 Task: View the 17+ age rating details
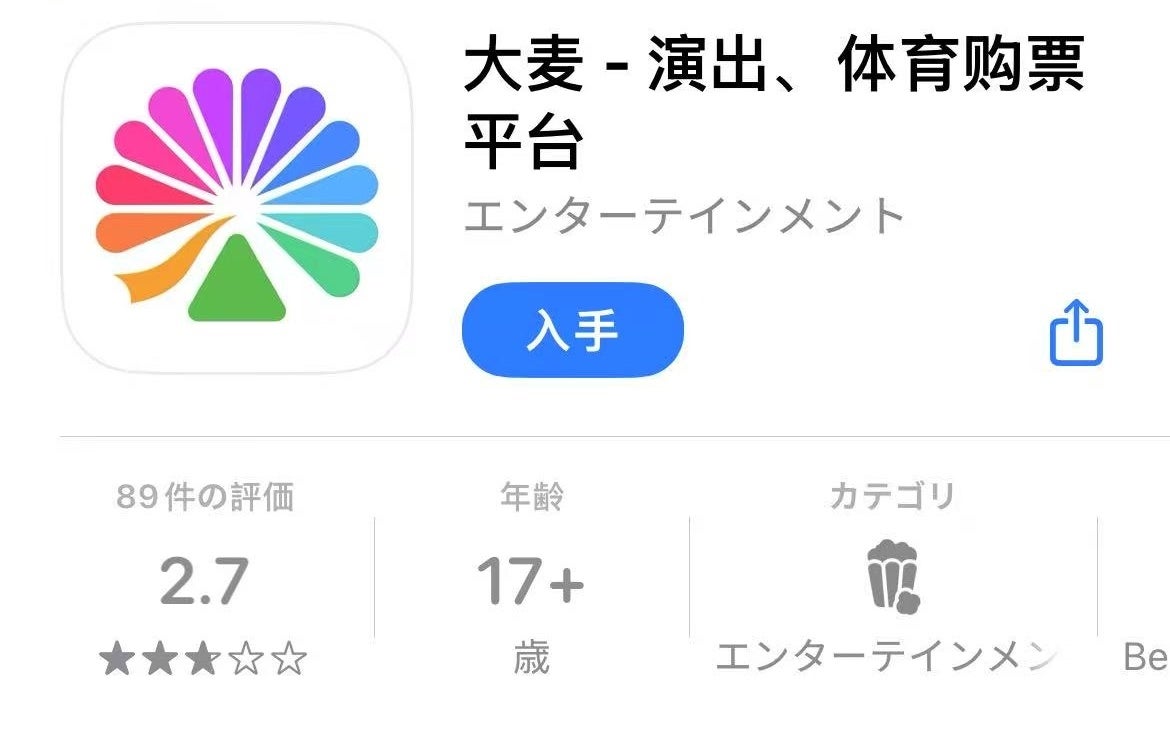(x=530, y=582)
